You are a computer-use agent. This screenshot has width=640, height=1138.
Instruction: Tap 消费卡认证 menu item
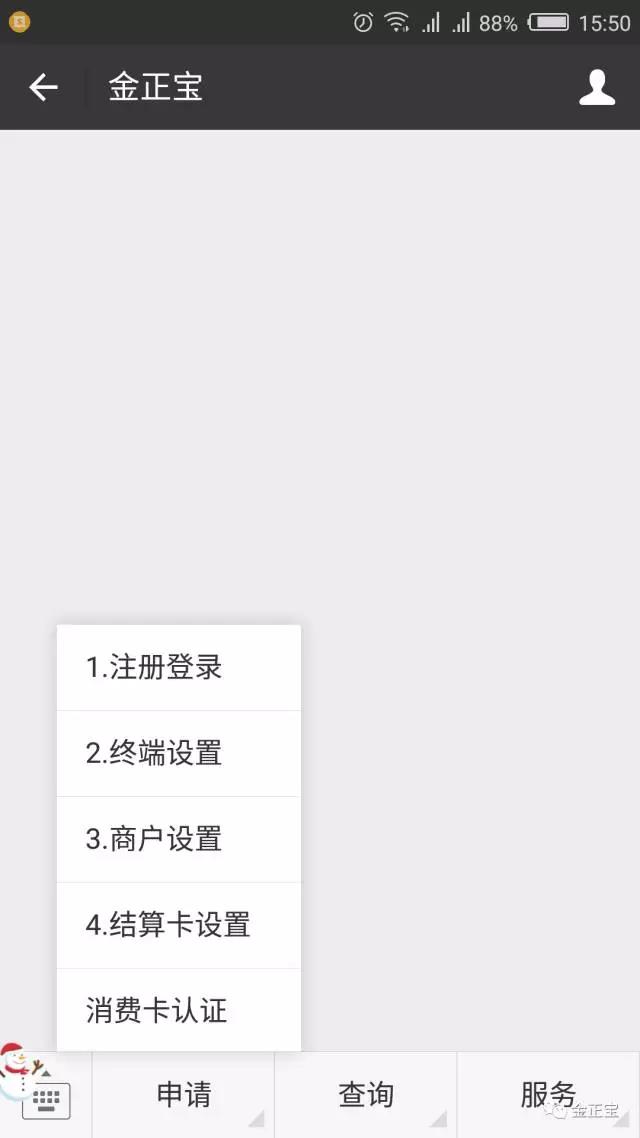[x=178, y=1011]
